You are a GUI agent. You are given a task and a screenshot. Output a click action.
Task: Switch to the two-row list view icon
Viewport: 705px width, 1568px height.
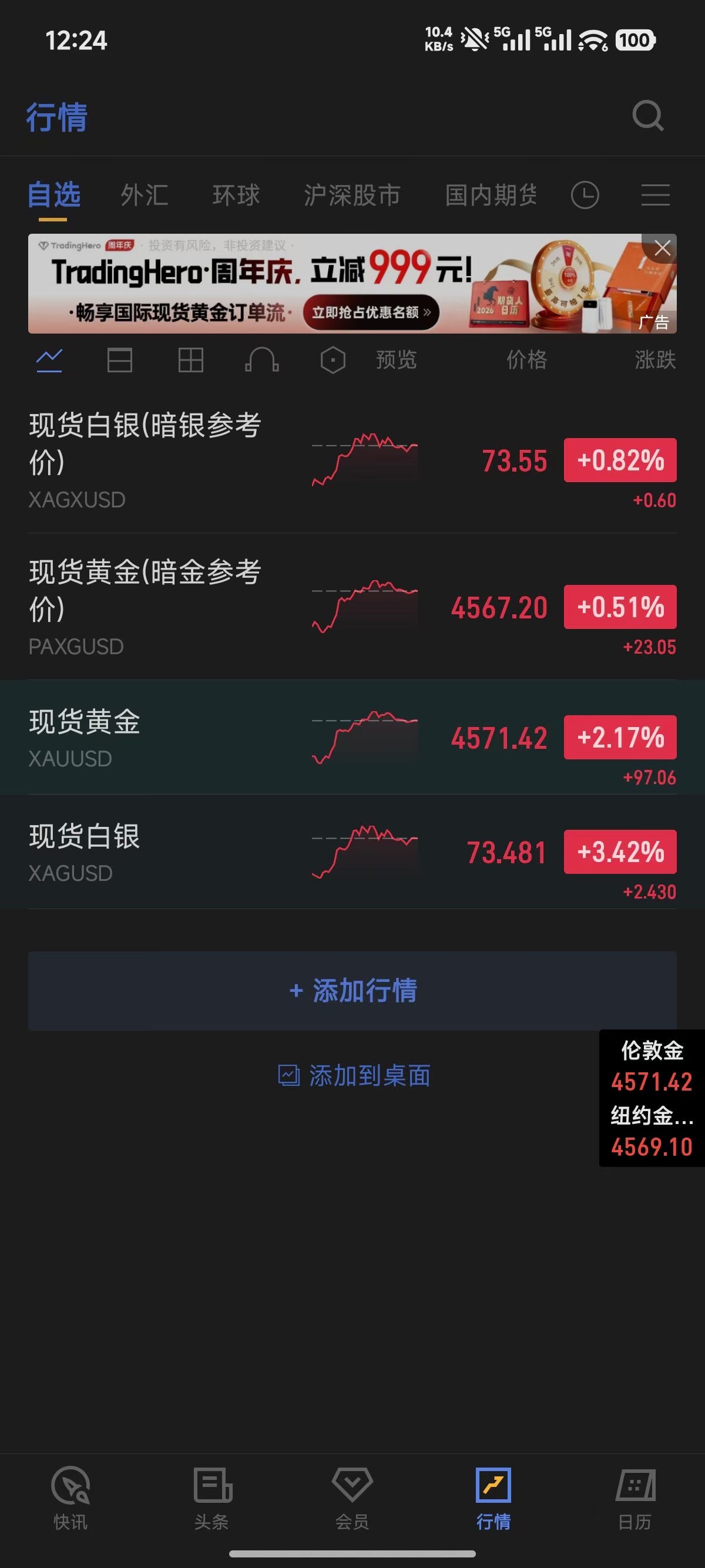[x=119, y=361]
